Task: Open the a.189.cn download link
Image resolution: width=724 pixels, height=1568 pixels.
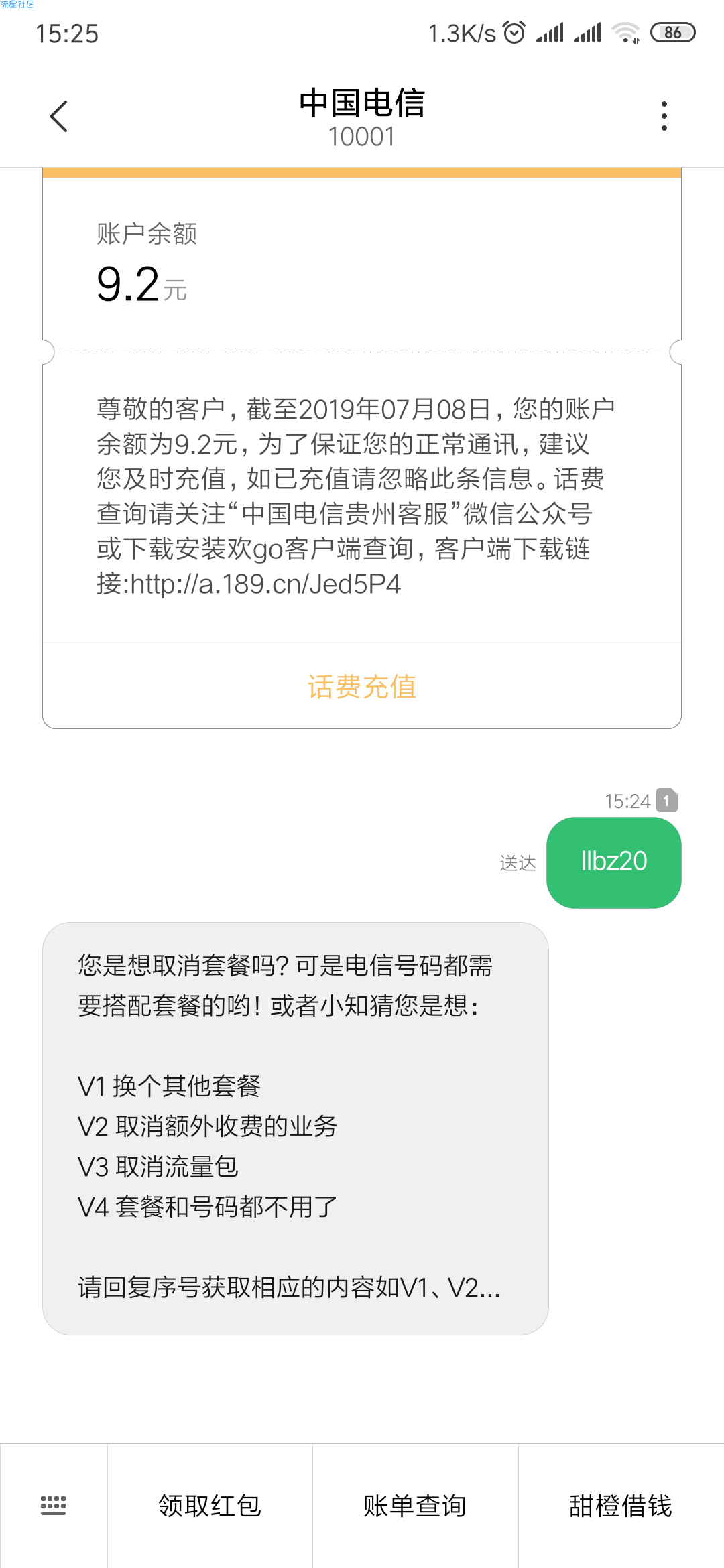Action: point(265,584)
